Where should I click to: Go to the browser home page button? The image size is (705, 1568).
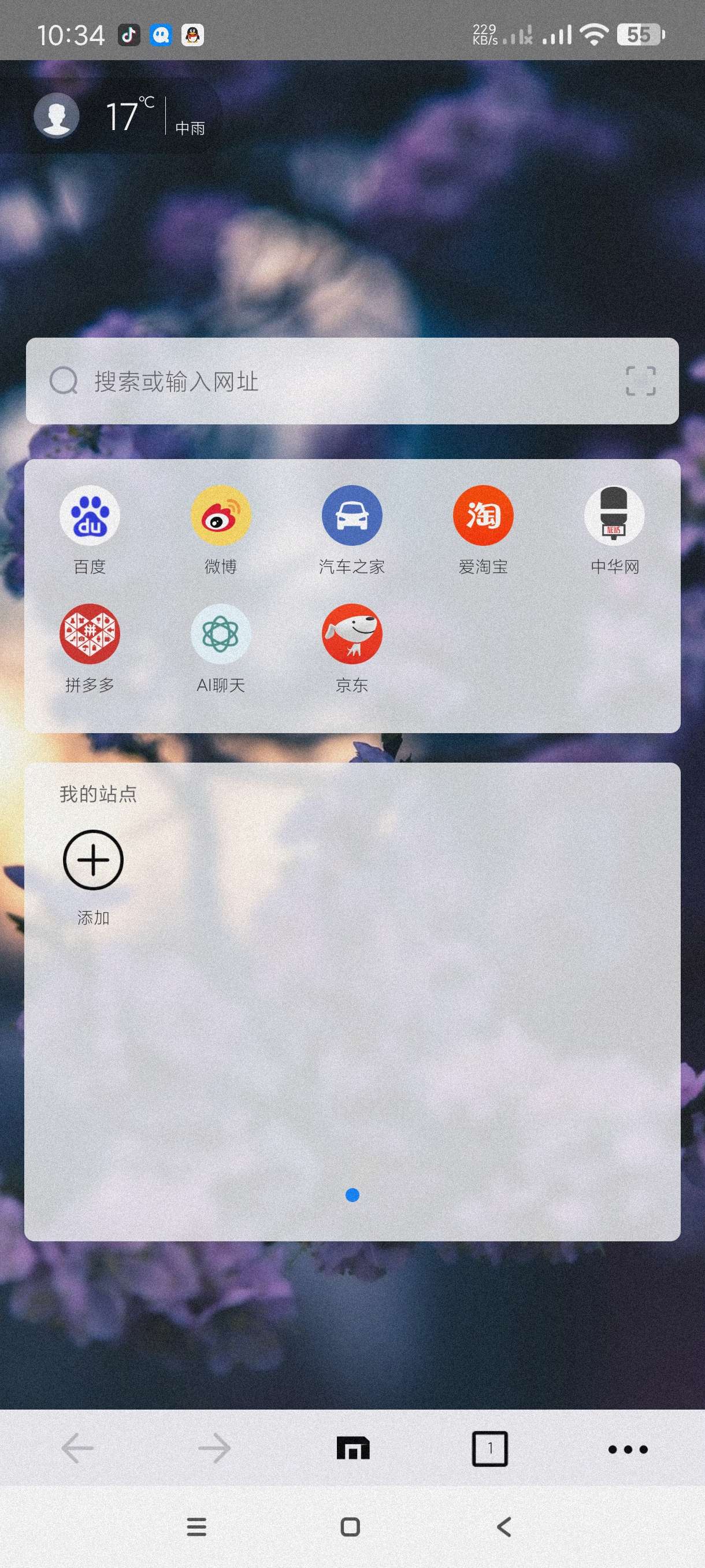[353, 1448]
